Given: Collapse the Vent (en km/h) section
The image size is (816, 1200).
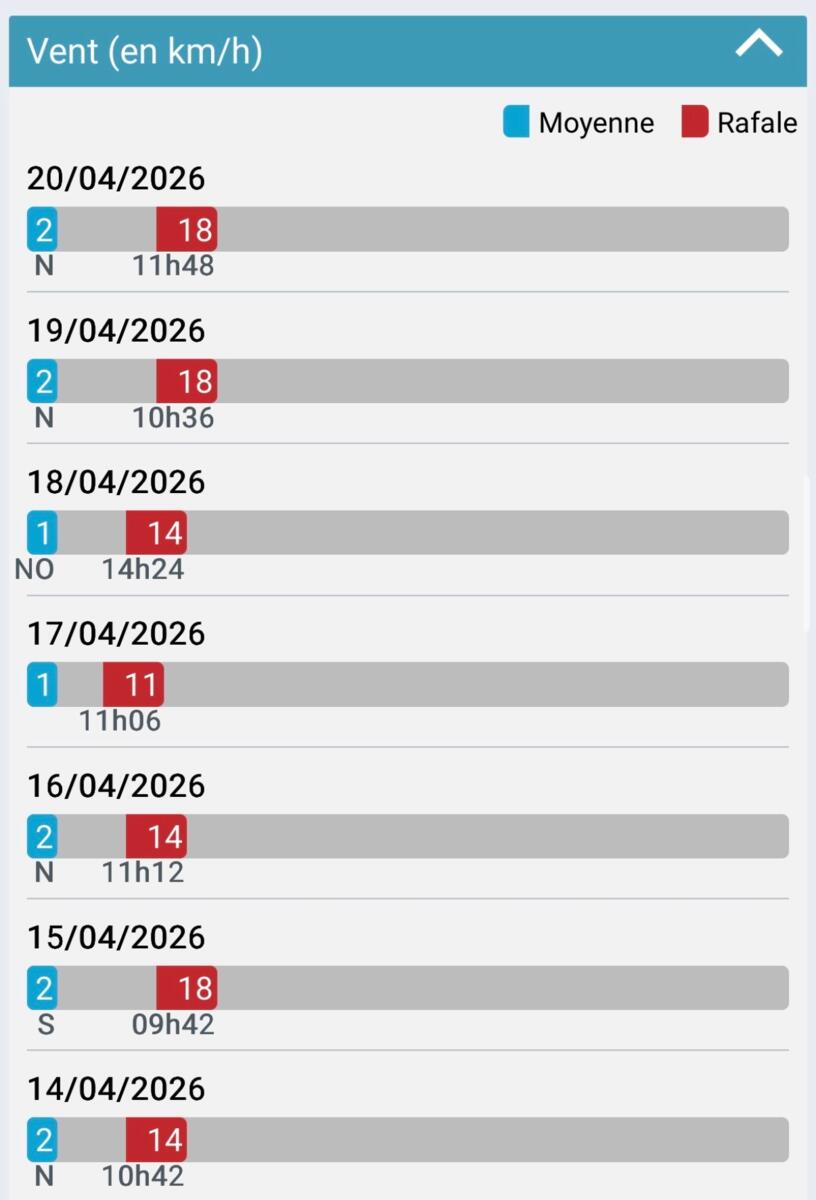Looking at the screenshot, I should pyautogui.click(x=758, y=46).
